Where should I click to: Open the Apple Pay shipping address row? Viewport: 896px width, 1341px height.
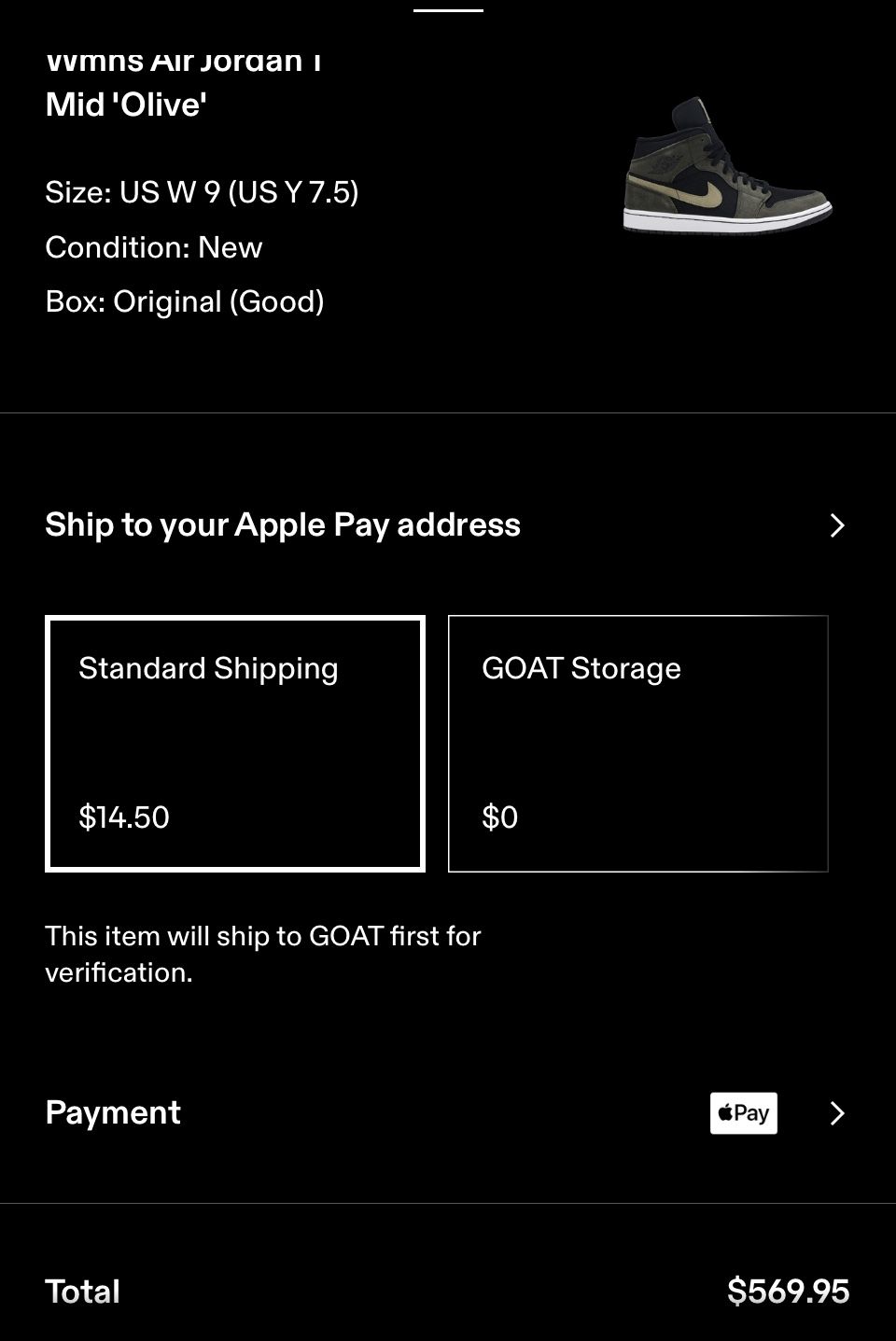pos(446,525)
